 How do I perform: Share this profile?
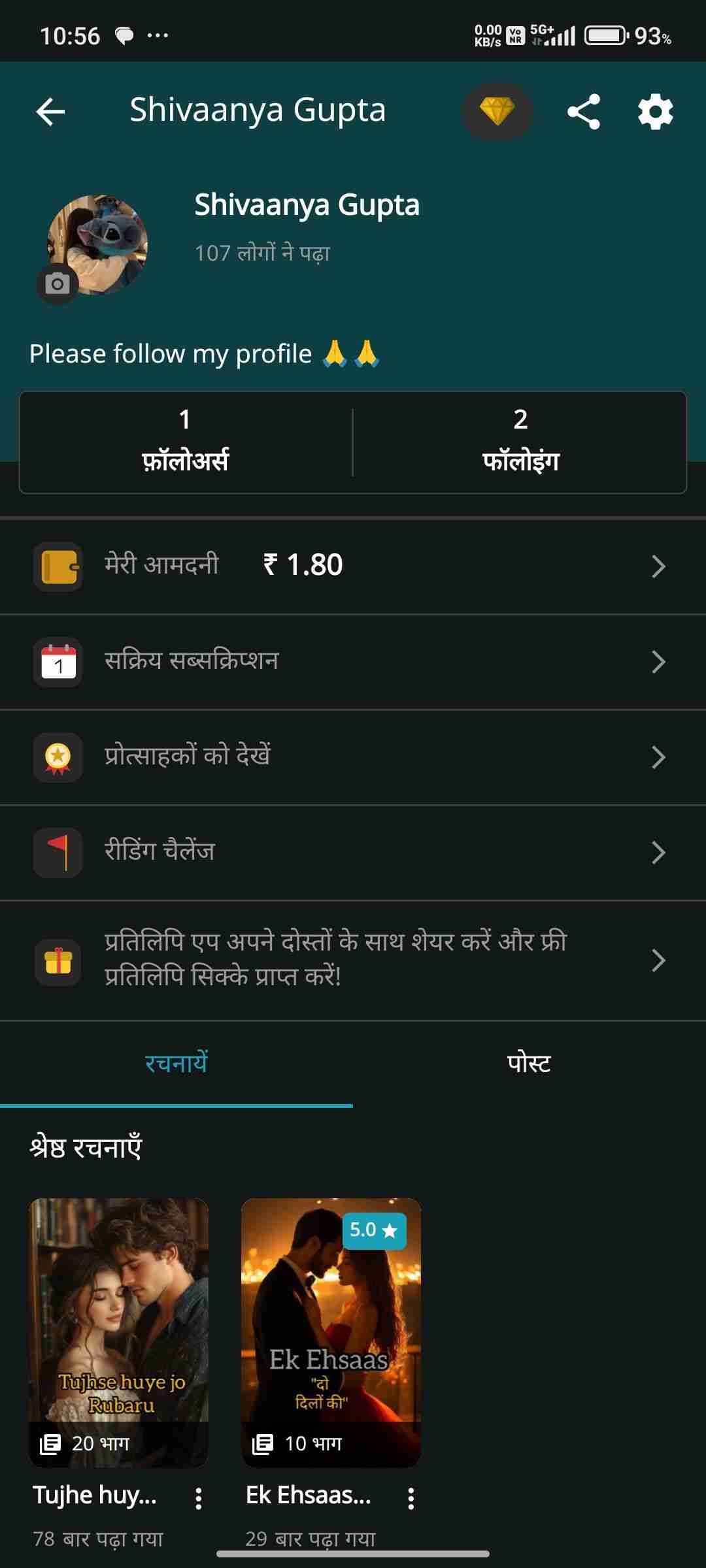point(583,112)
